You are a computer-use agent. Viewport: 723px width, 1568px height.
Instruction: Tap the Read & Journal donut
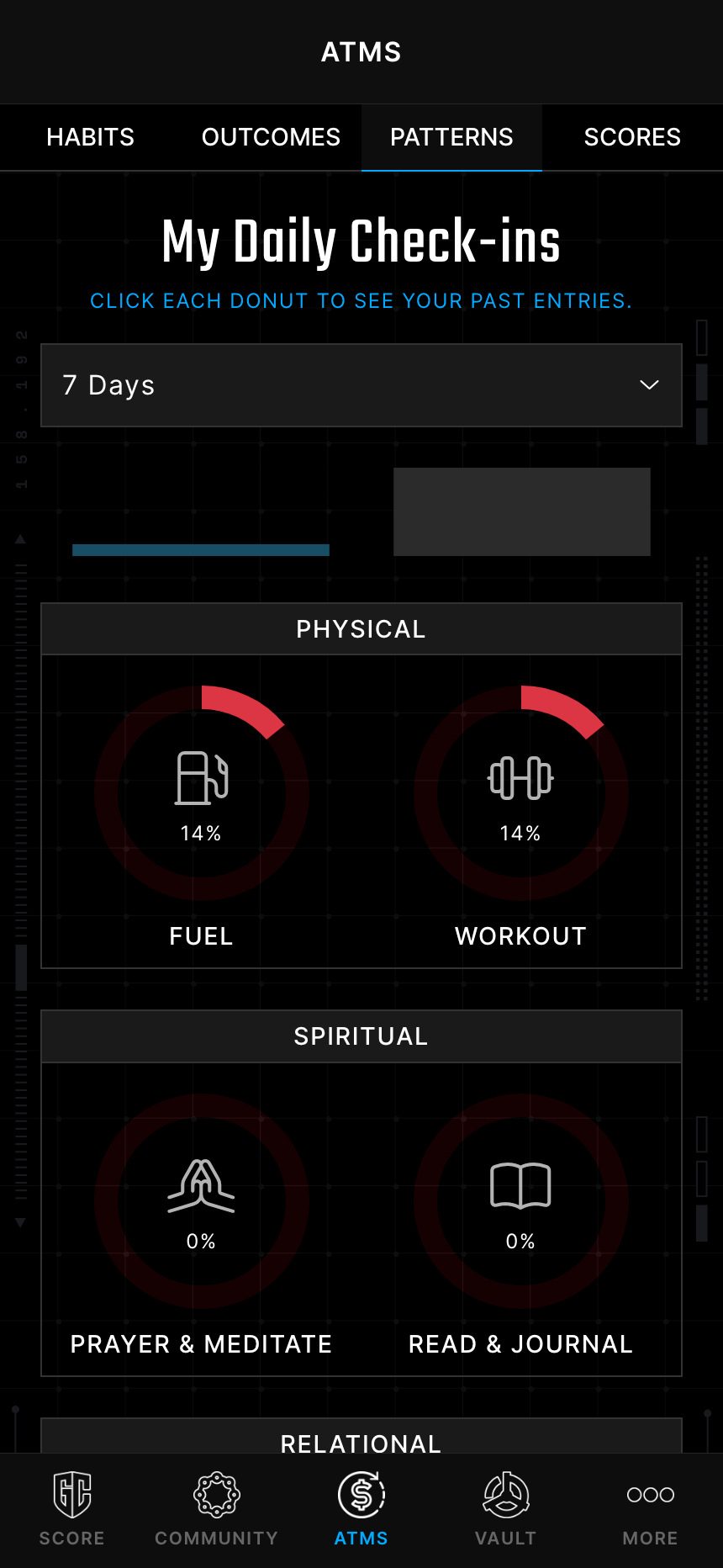coord(521,1201)
